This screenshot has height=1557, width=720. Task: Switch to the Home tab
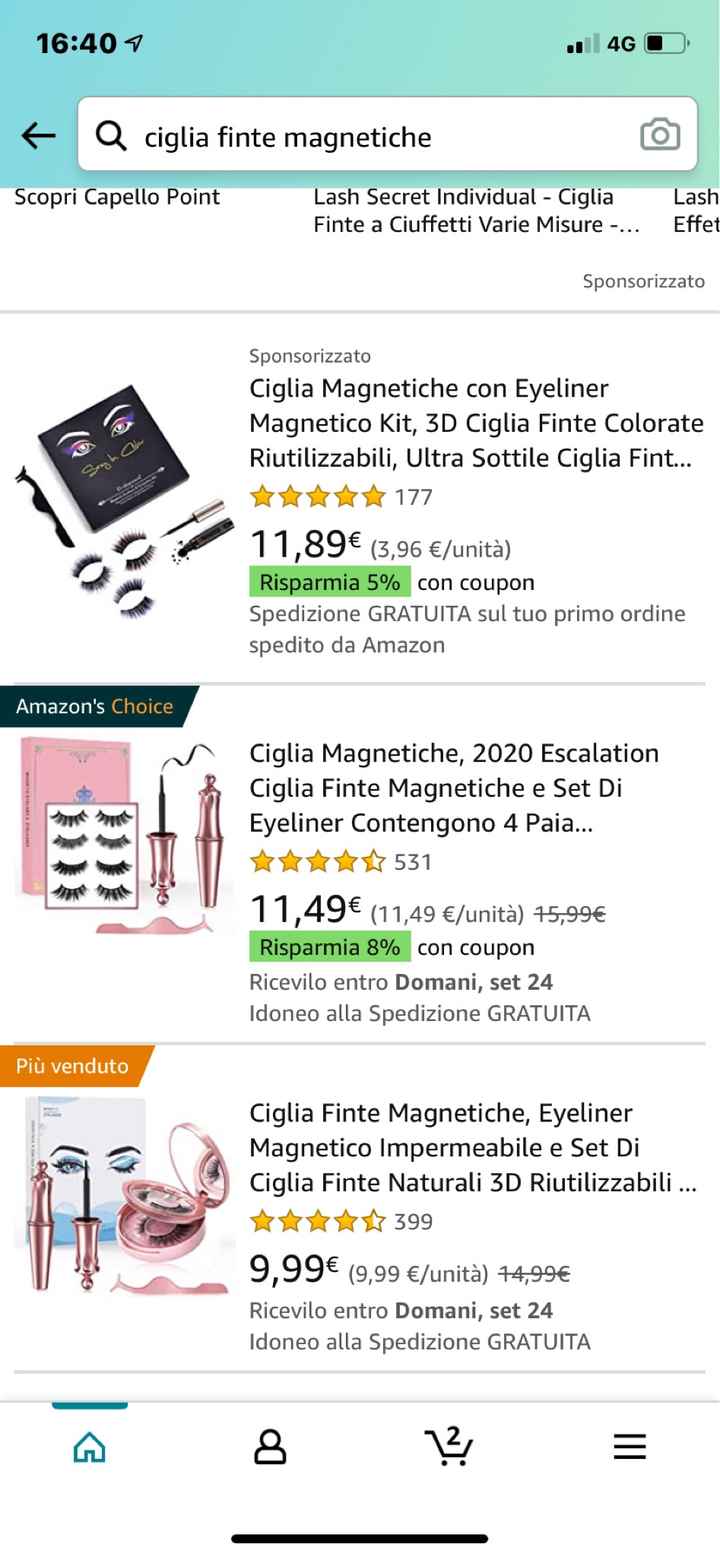(x=90, y=1446)
